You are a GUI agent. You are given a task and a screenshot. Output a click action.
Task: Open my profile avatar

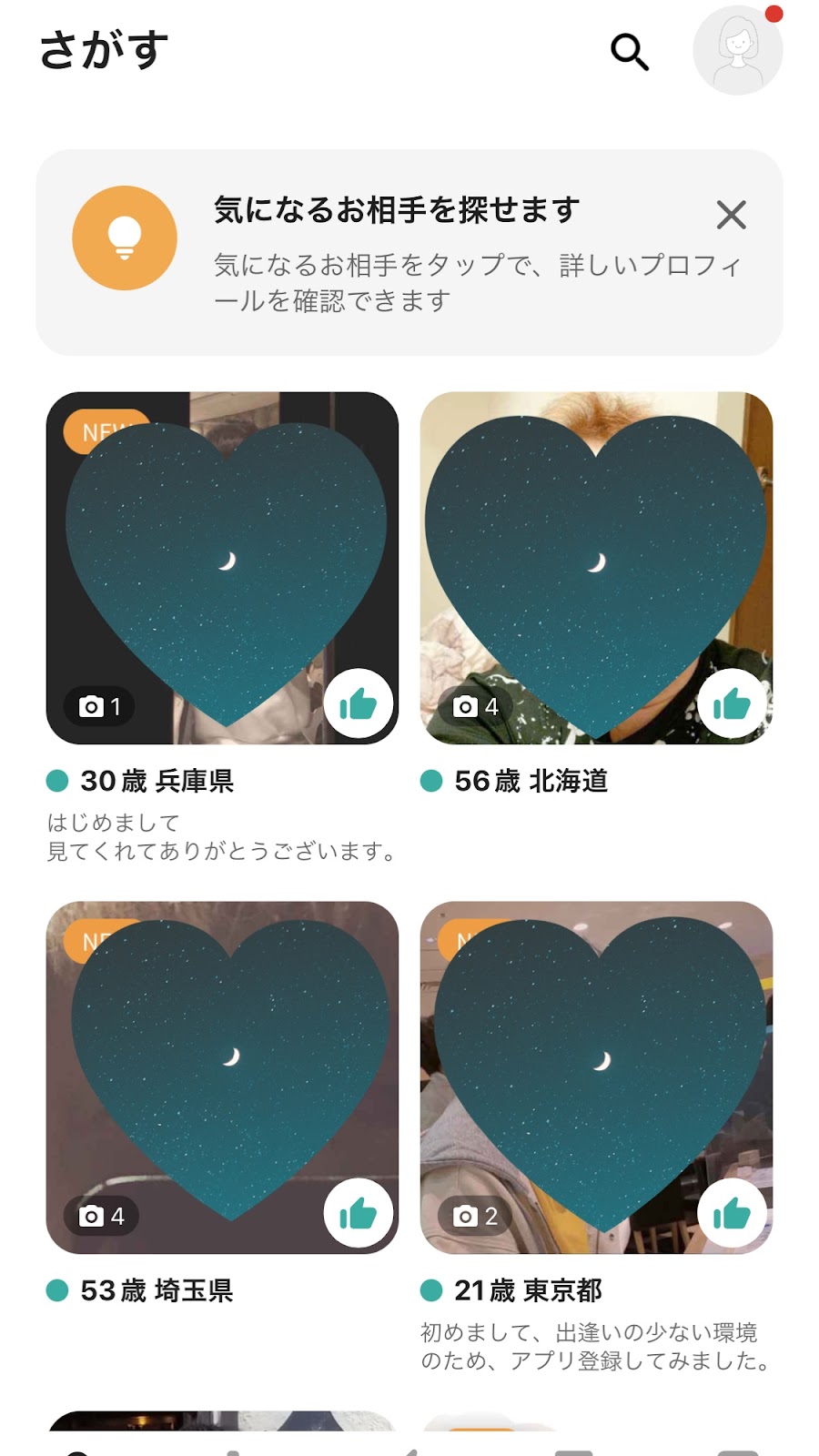coord(737,50)
